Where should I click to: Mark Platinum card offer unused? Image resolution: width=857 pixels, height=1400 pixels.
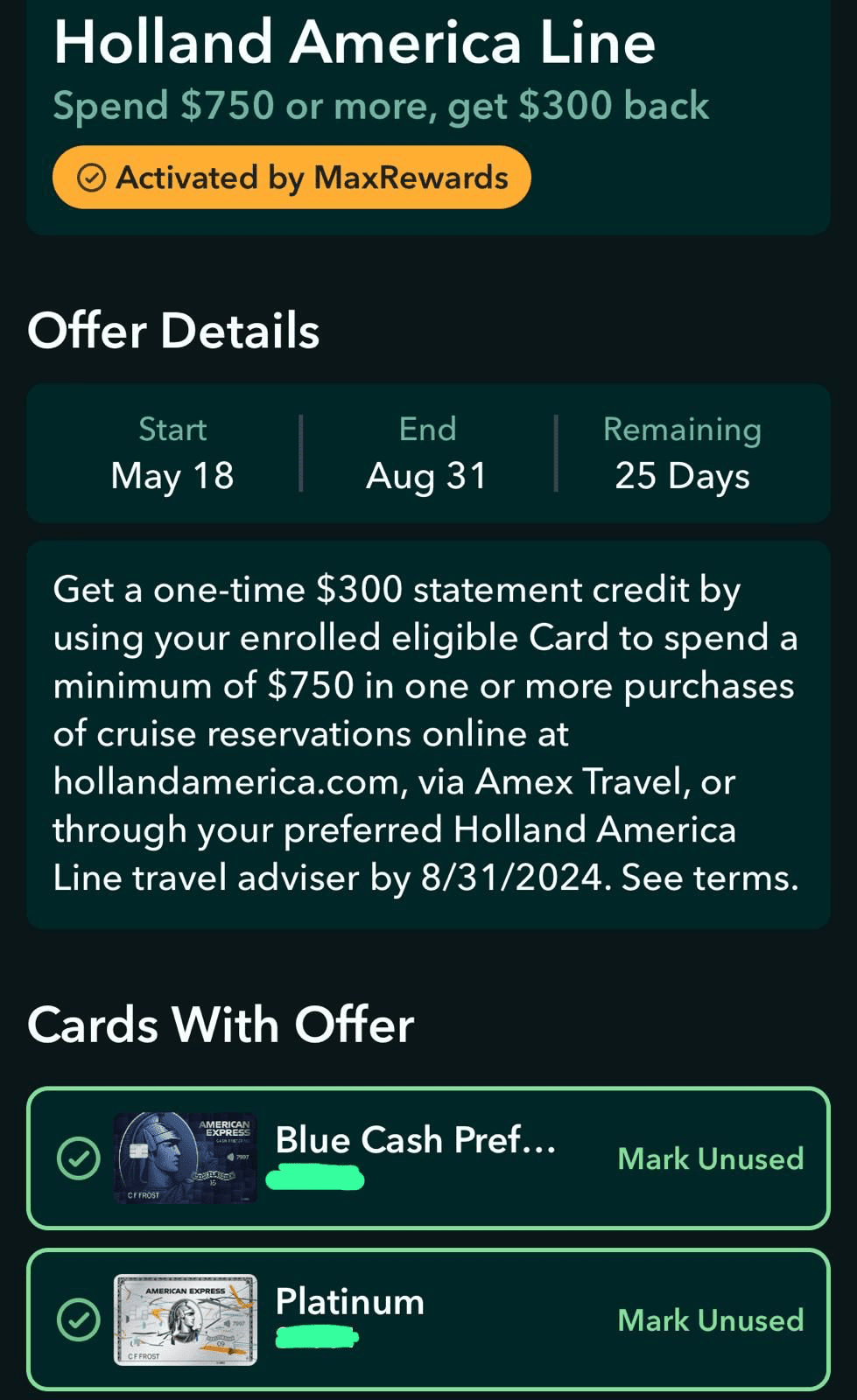710,1319
